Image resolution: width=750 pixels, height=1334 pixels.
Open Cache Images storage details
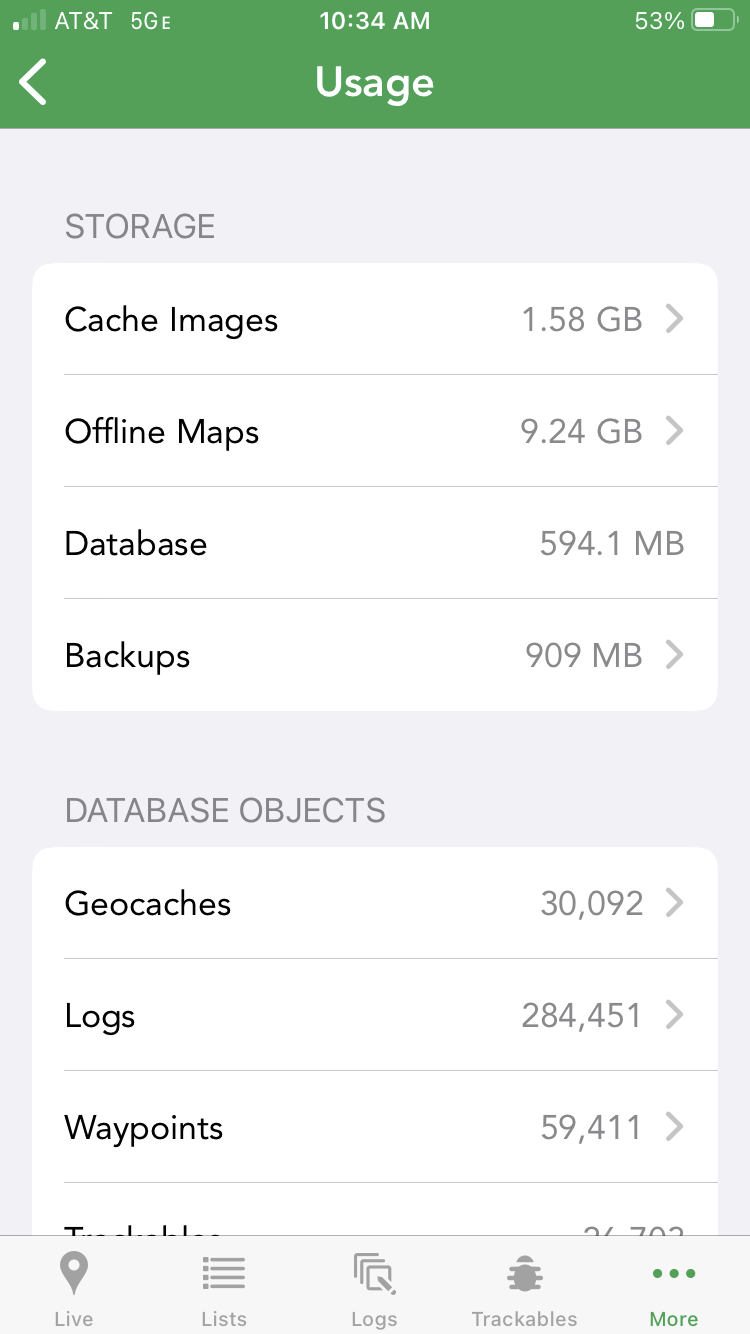point(375,320)
